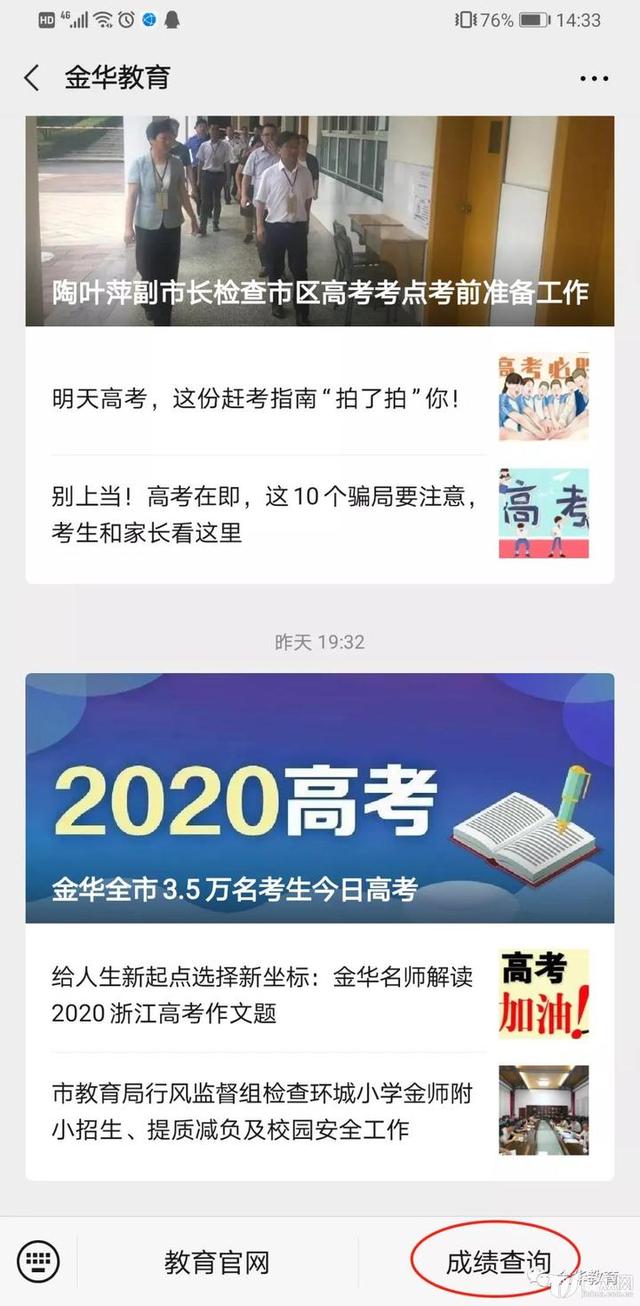
Task: Open the article 金华名师解读2020浙江高考作文题
Action: pos(320,994)
